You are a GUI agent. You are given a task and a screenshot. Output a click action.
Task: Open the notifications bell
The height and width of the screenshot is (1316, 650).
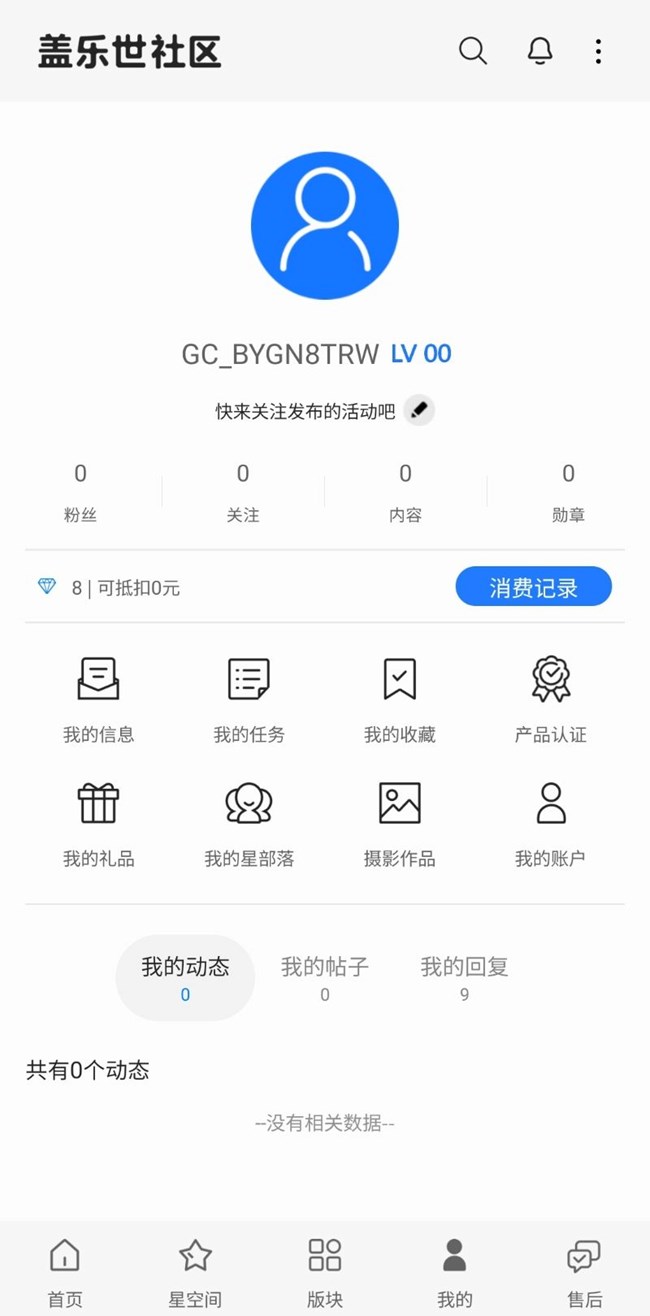point(540,51)
